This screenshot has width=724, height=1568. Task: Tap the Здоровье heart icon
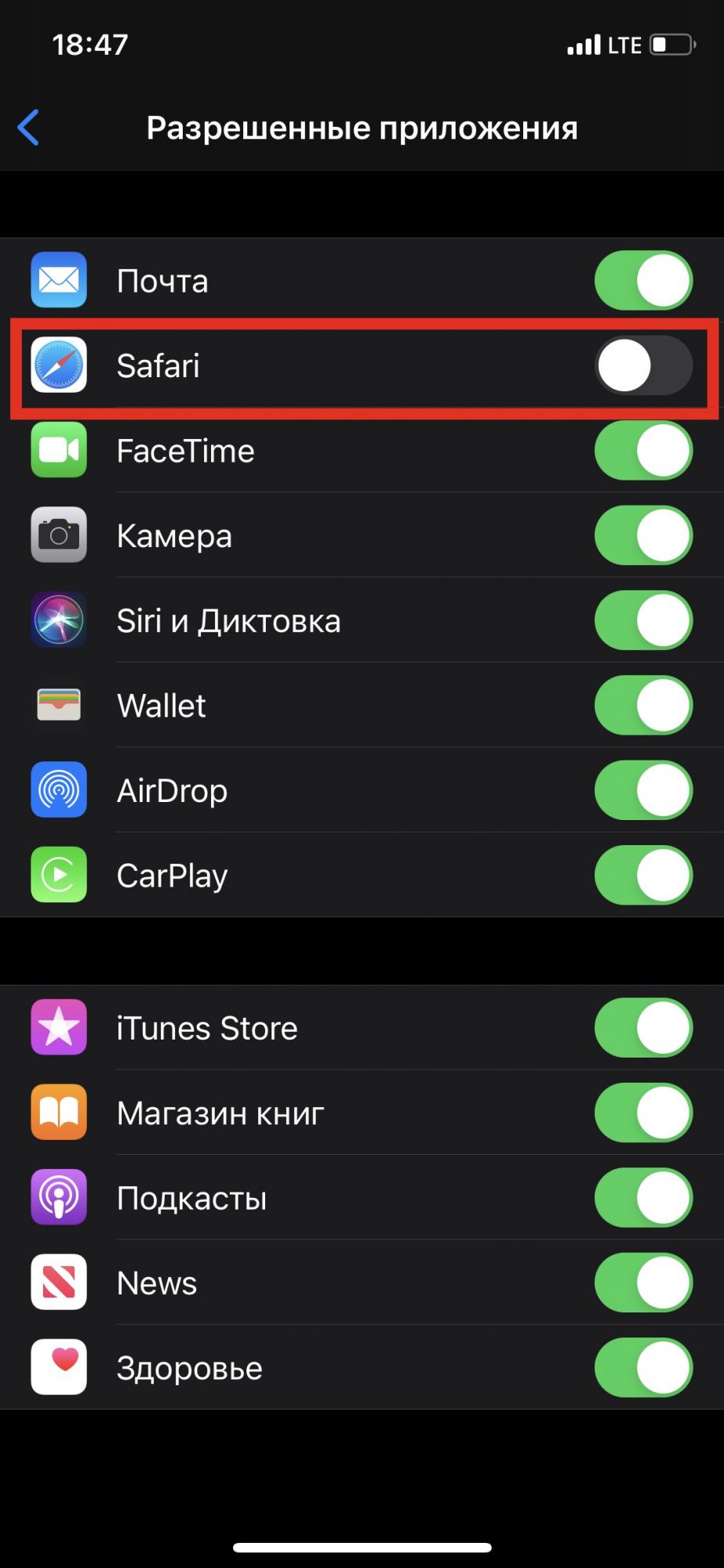pyautogui.click(x=58, y=1367)
